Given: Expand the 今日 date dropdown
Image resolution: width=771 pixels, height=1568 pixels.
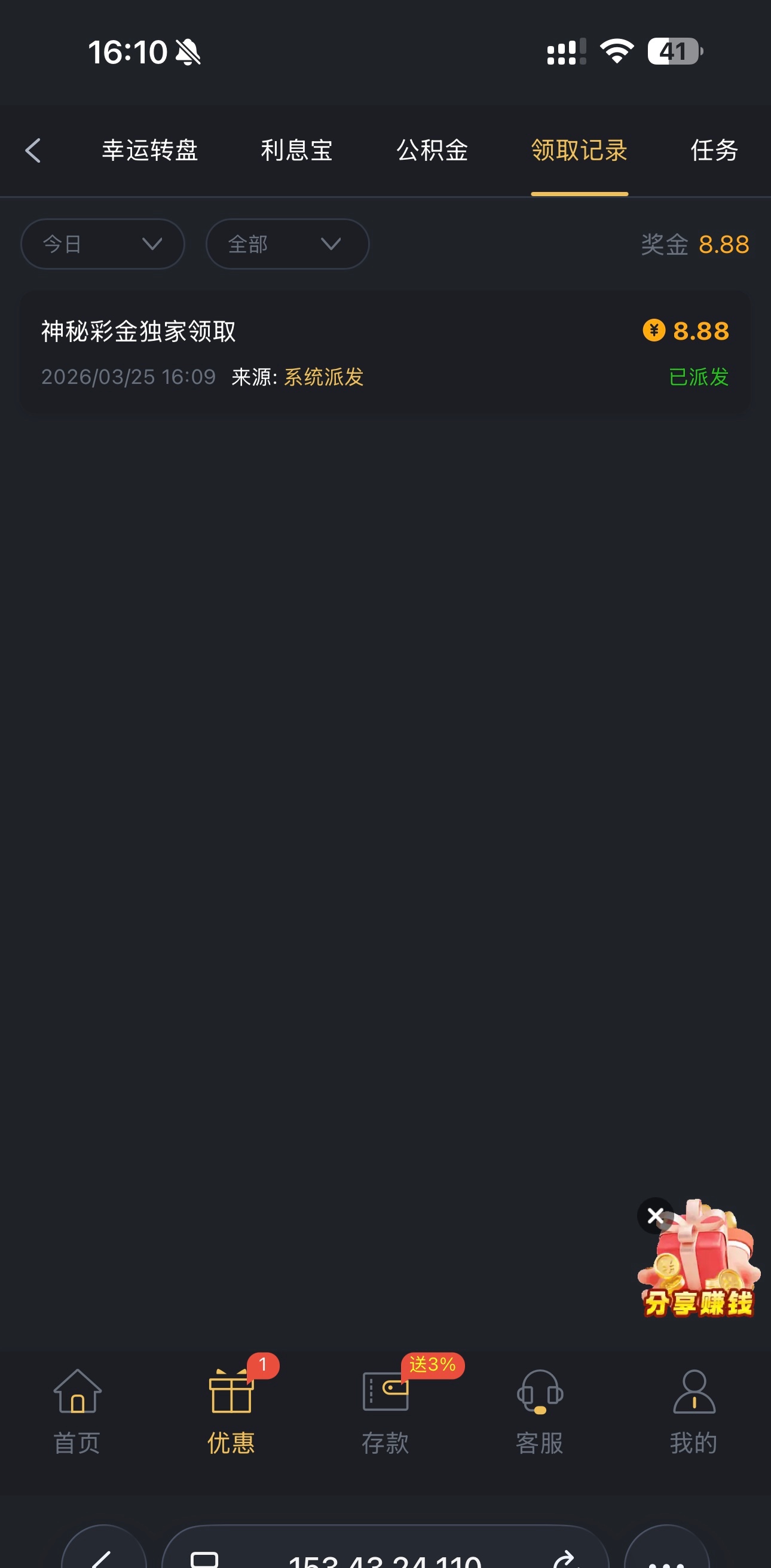Looking at the screenshot, I should point(102,244).
